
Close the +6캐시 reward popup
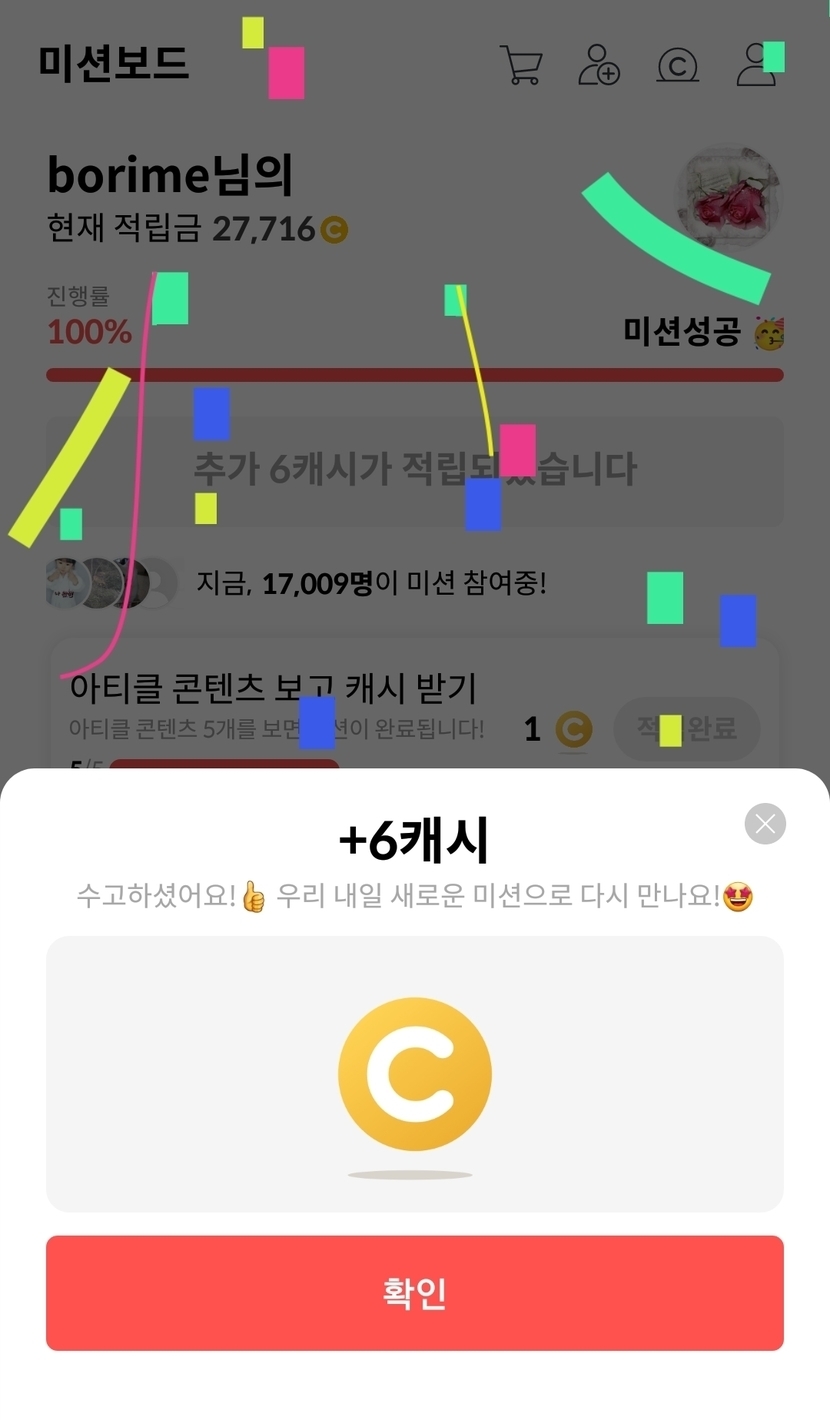pos(765,824)
